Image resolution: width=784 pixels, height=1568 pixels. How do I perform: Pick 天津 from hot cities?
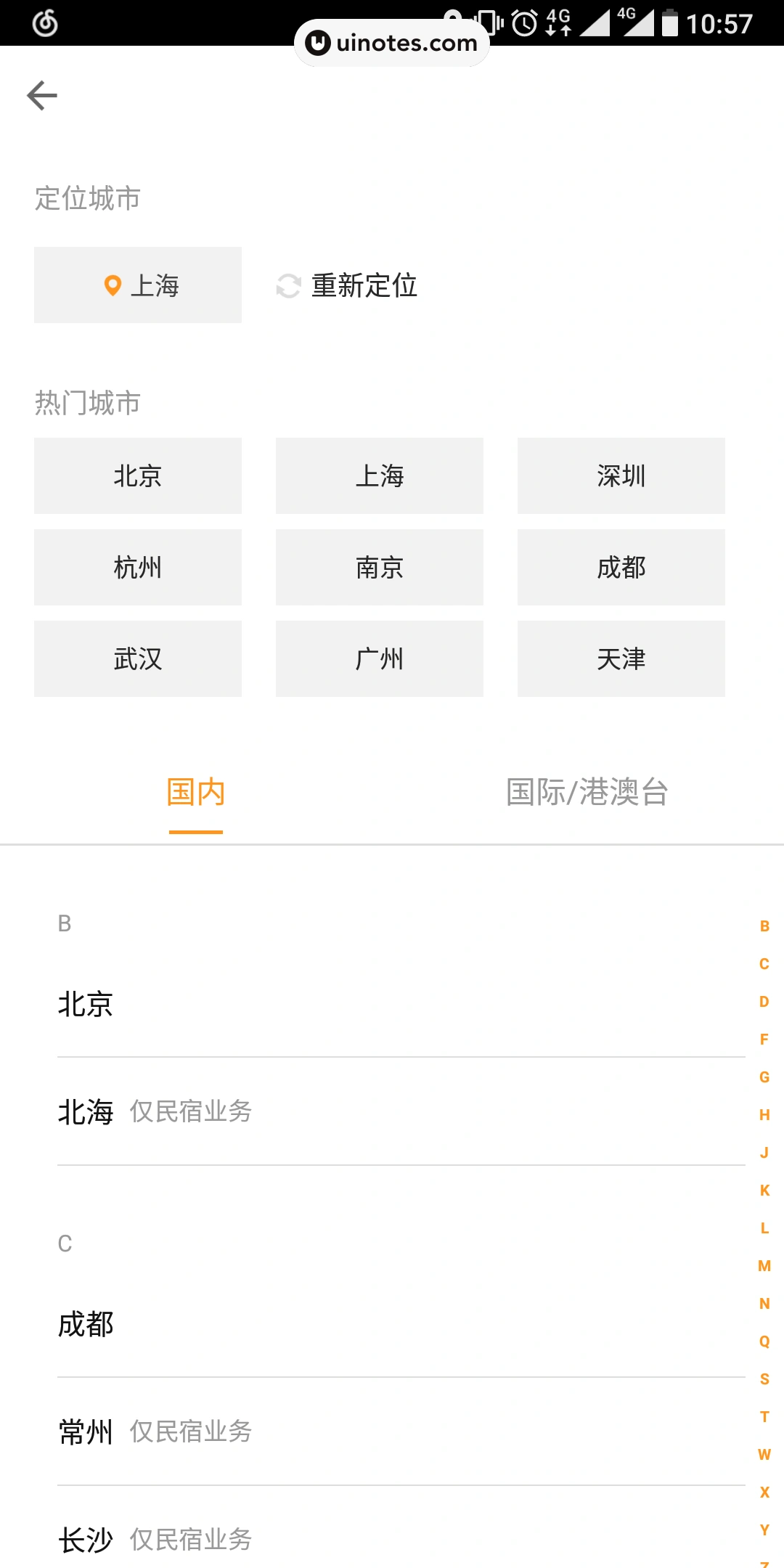click(621, 659)
